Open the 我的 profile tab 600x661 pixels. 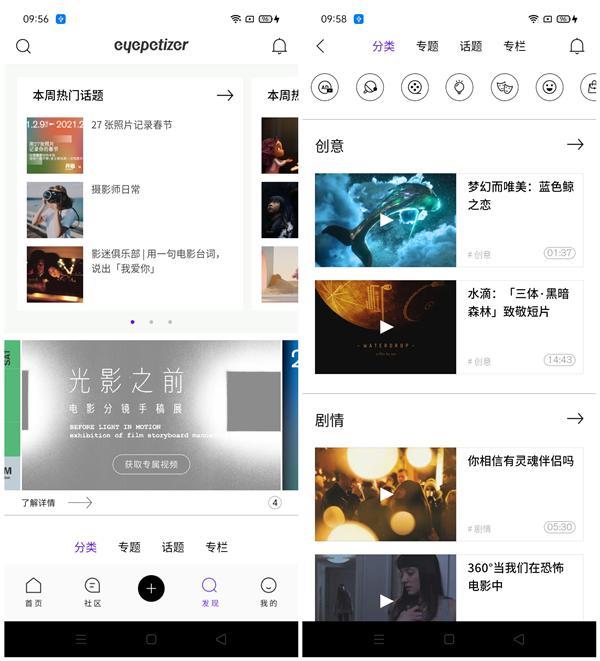pyautogui.click(x=268, y=592)
